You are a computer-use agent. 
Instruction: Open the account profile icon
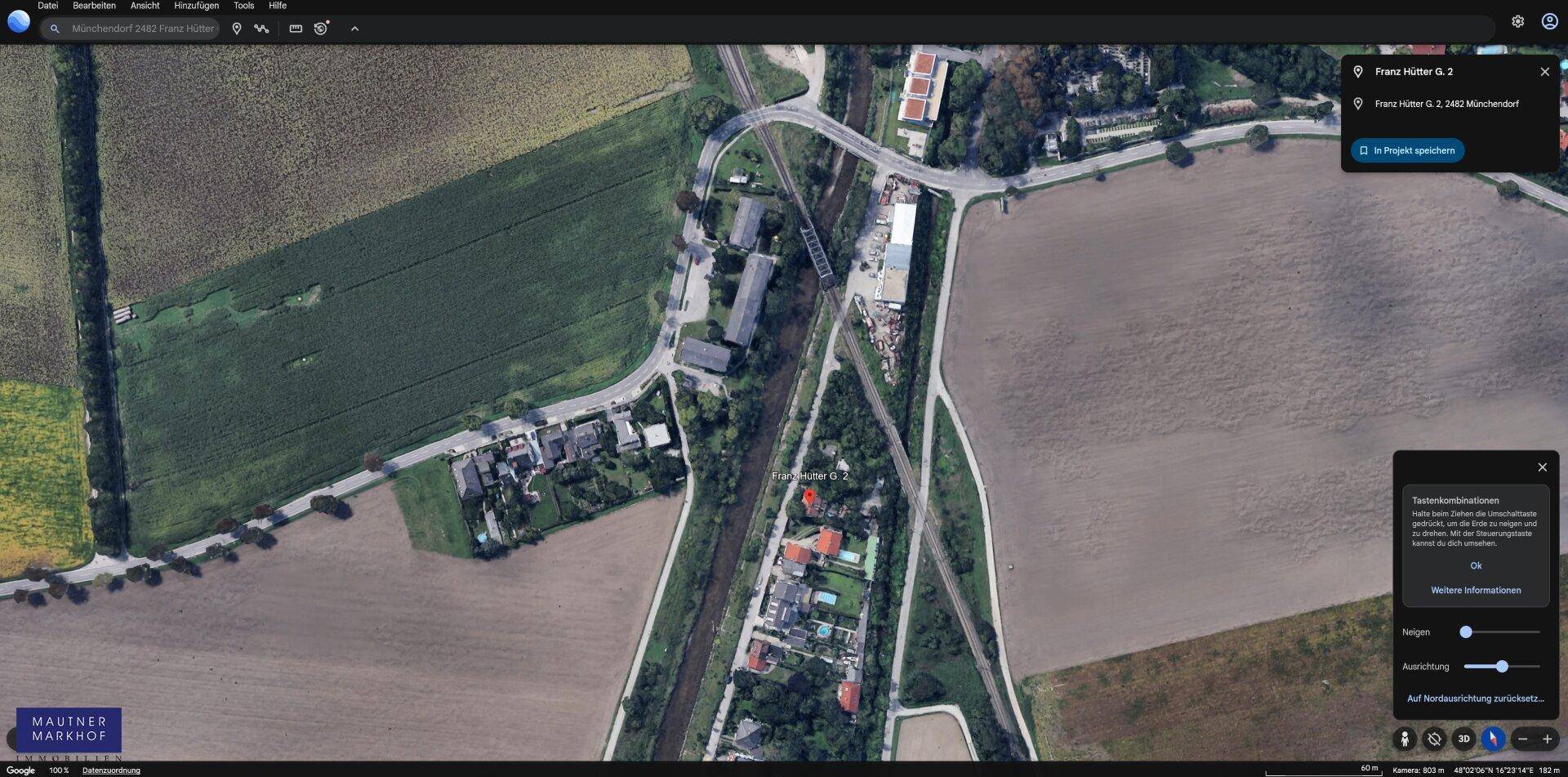click(1549, 22)
